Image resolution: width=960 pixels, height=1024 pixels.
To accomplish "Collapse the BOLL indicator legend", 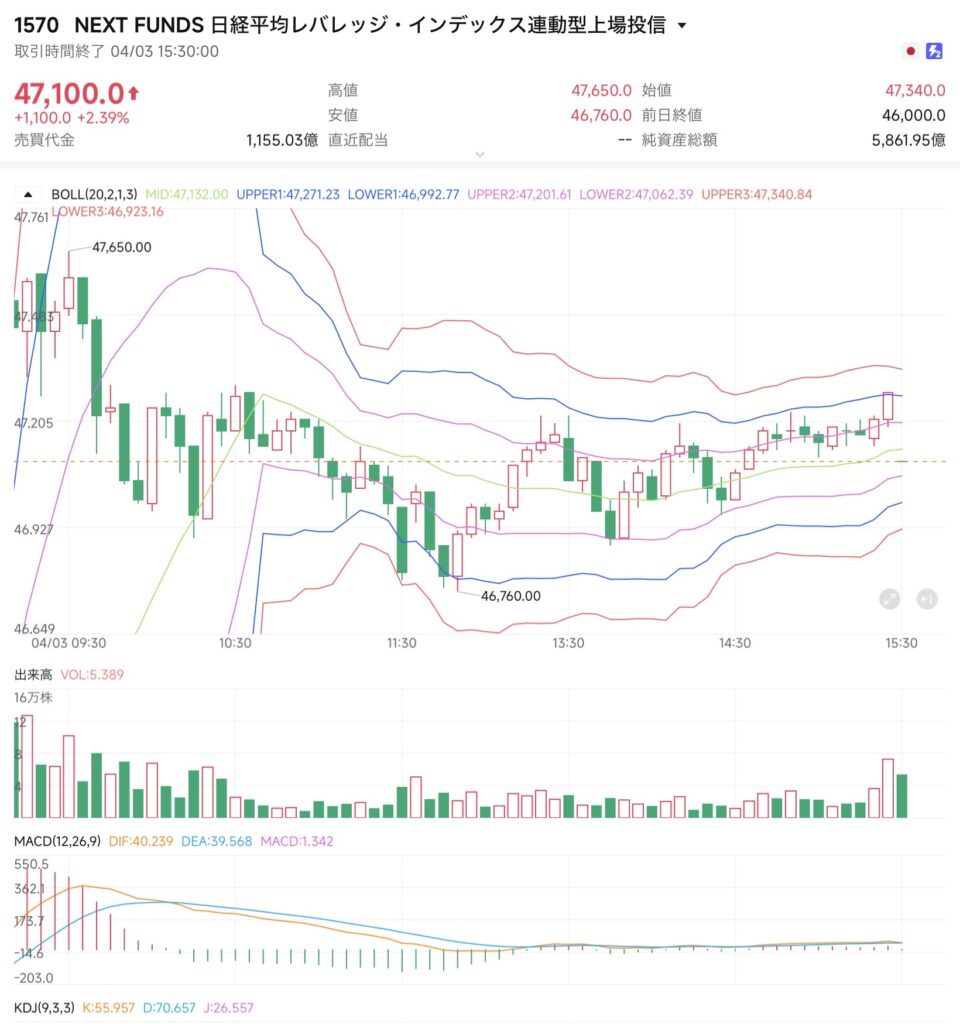I will [x=28, y=194].
